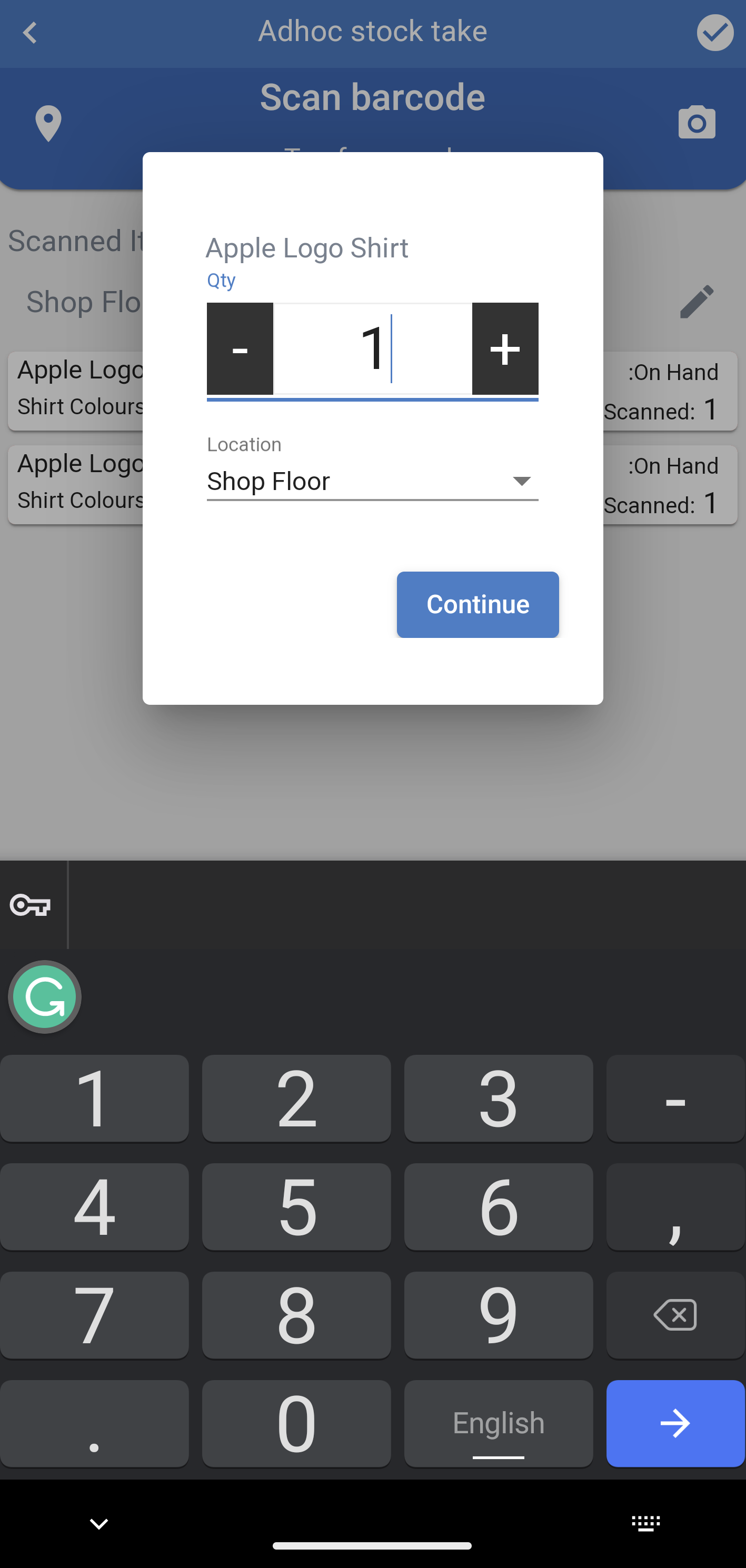This screenshot has width=746, height=1568.
Task: Hide the keyboard with the down chevron
Action: [x=98, y=1524]
